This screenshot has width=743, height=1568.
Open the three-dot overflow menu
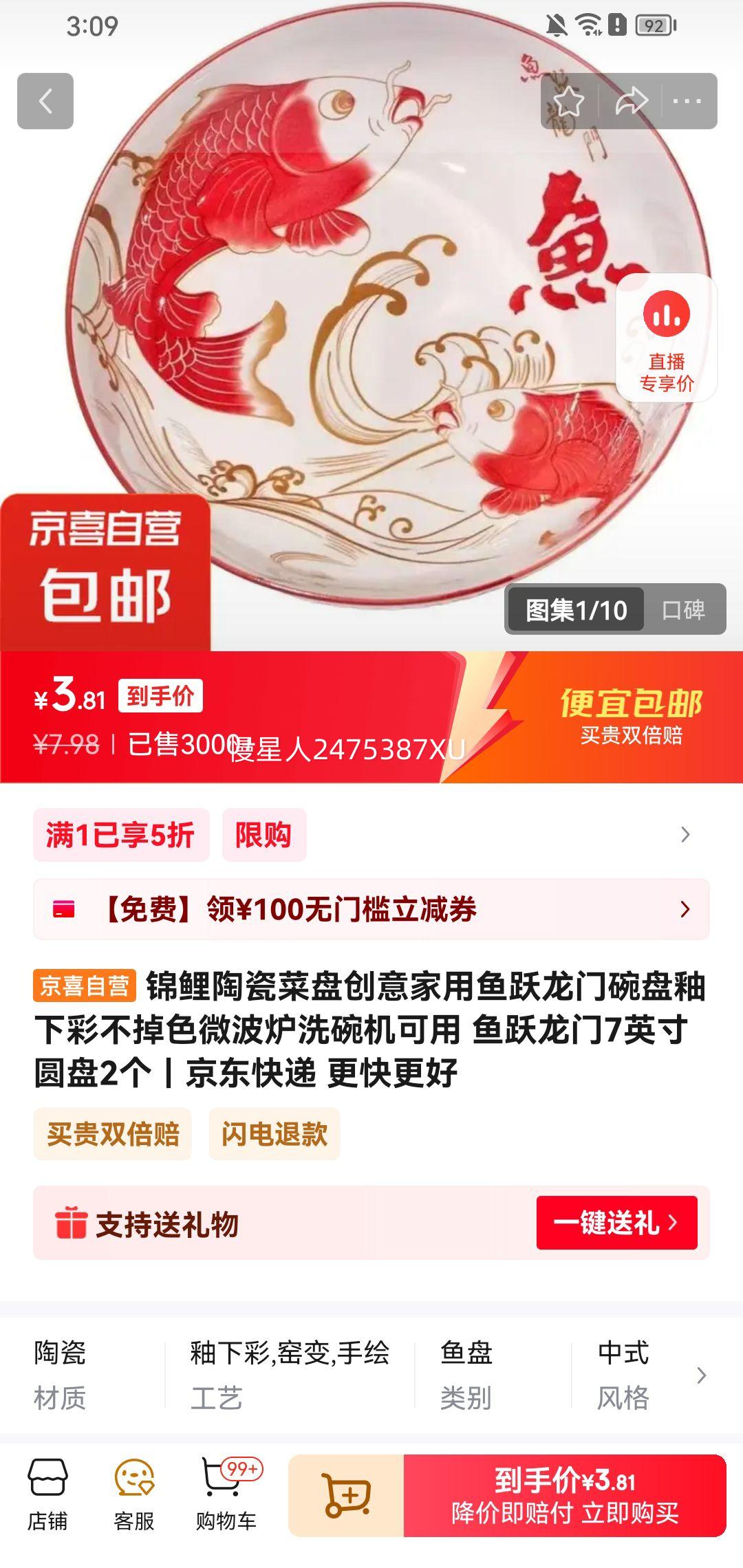point(687,102)
